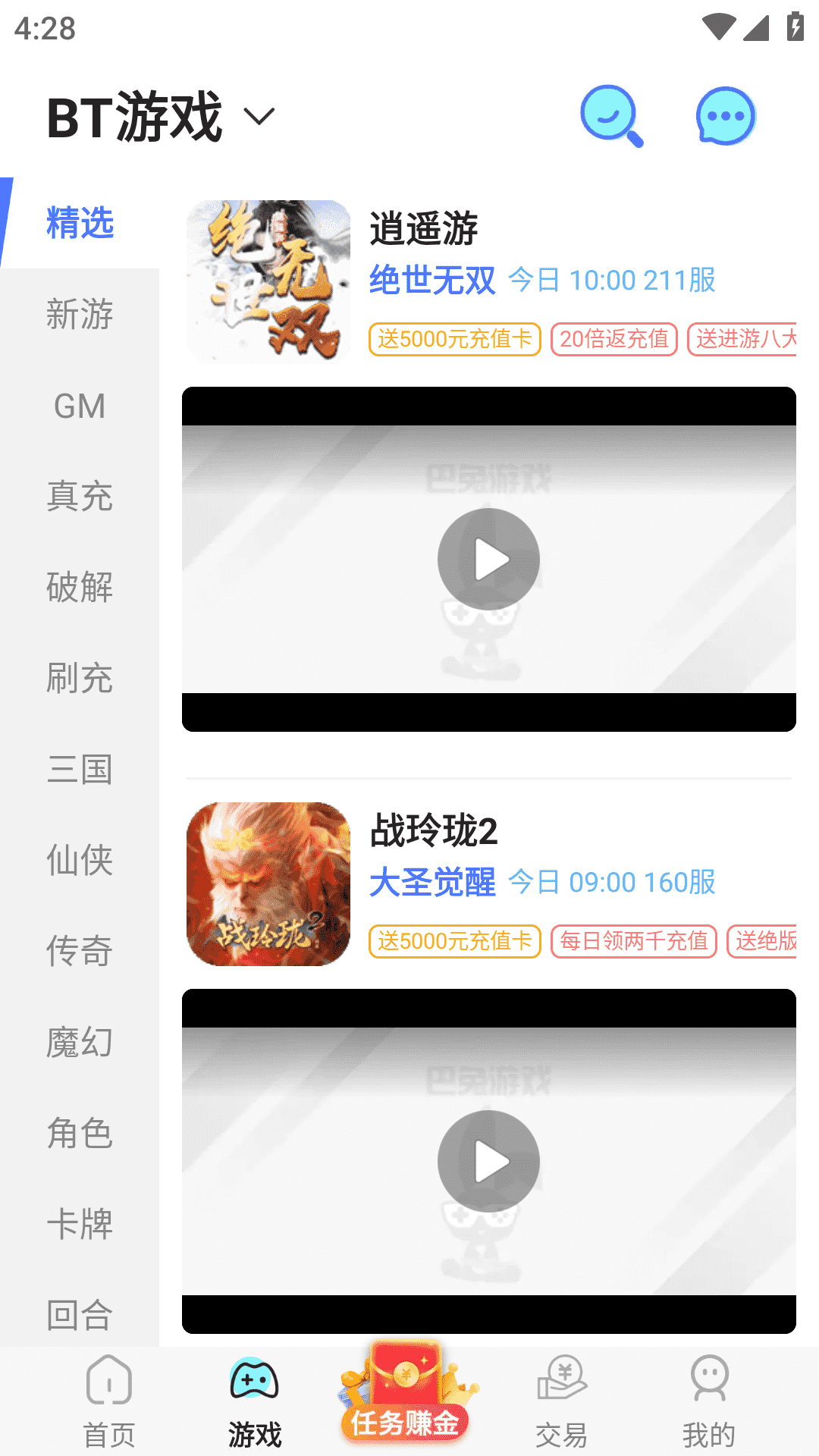
Task: Open the 大圣觉醒 server schedule link
Action: pyautogui.click(x=431, y=882)
